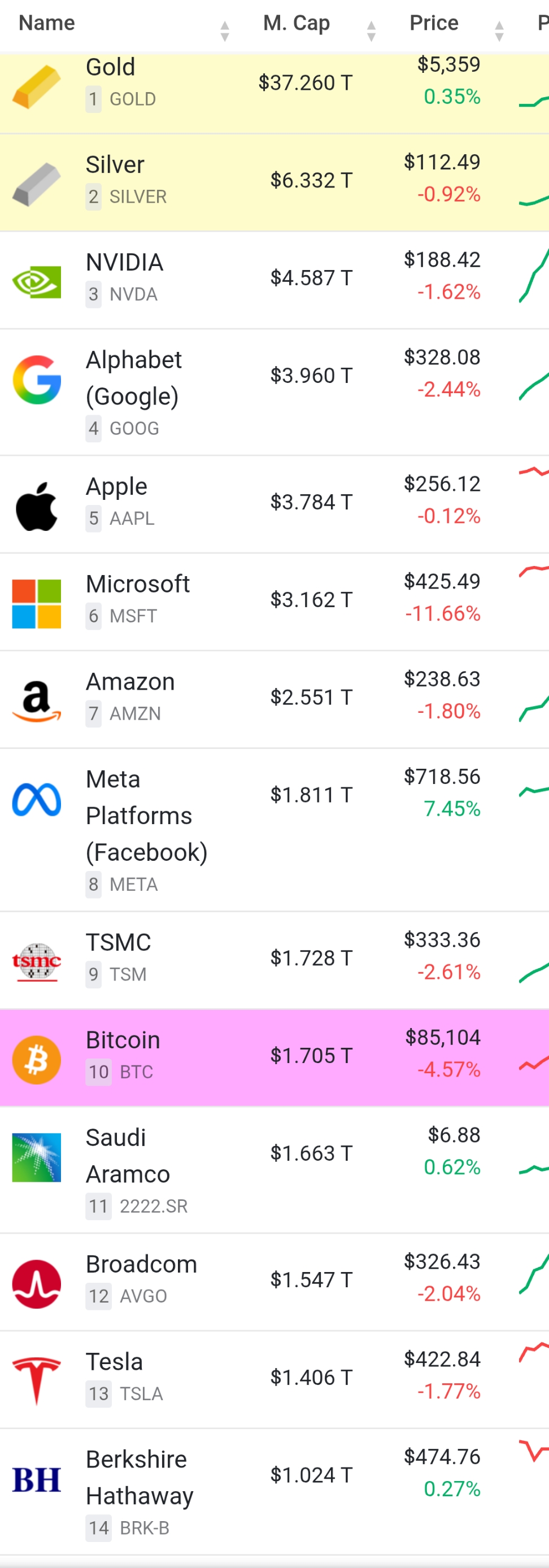The image size is (549, 1568).
Task: Open Alphabet (Google) row
Action: pyautogui.click(x=133, y=377)
